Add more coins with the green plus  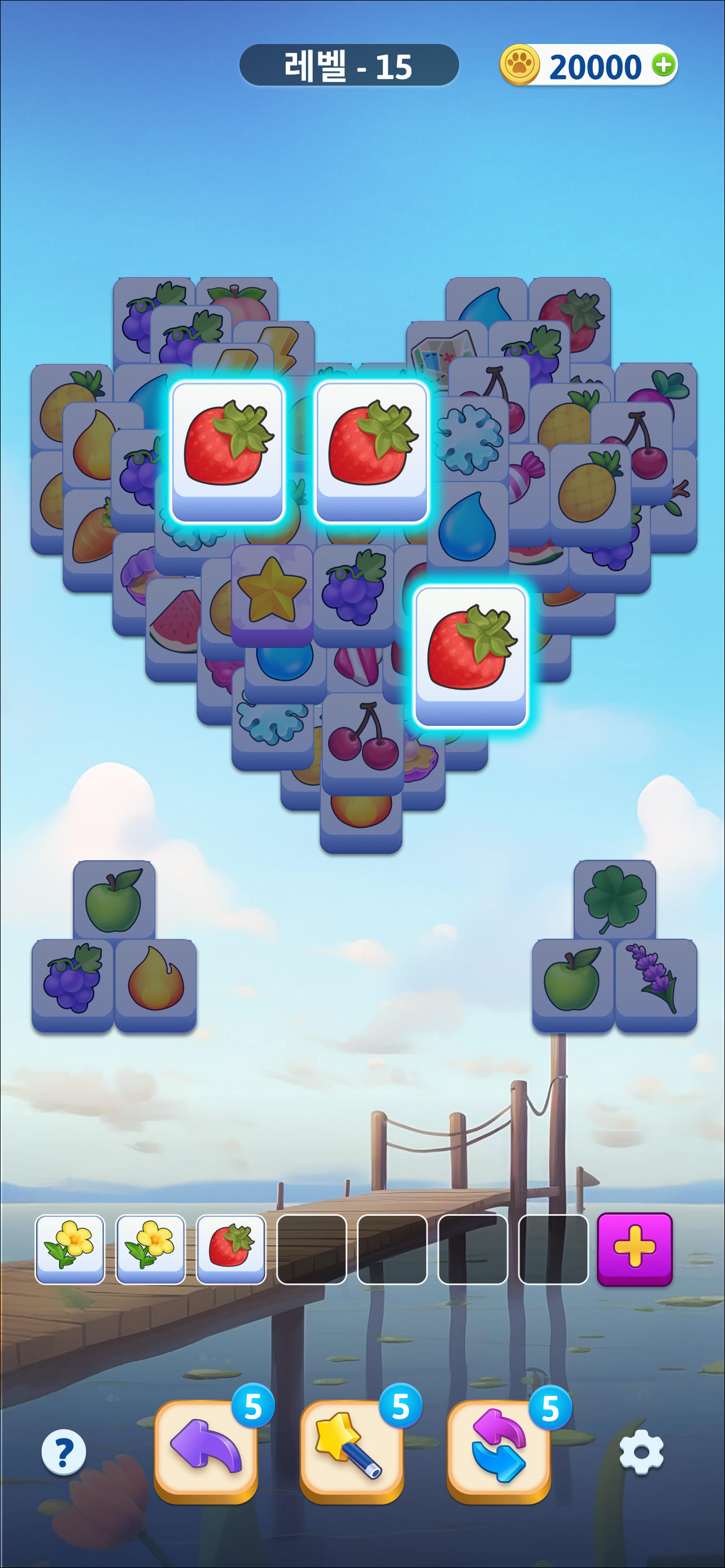tap(663, 64)
